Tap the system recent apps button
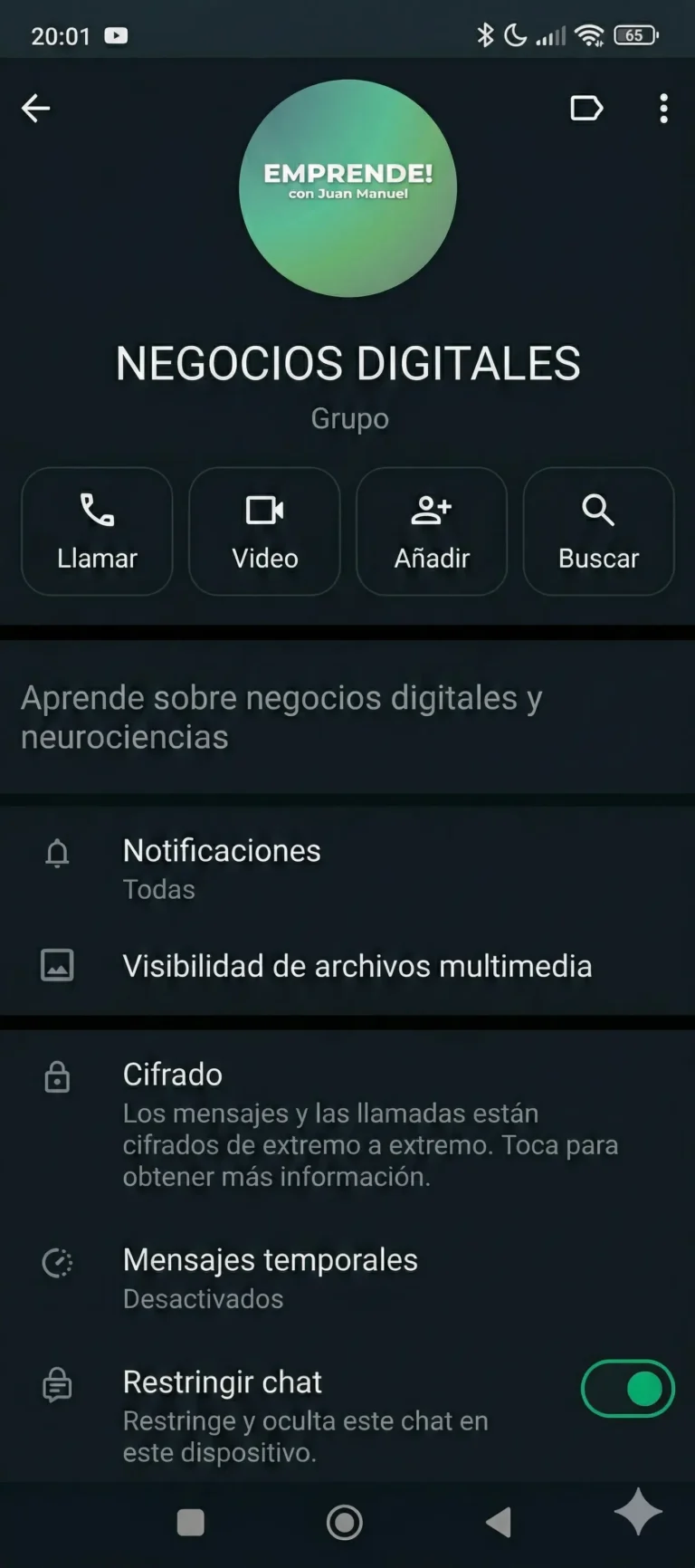The image size is (695, 1568). click(x=190, y=1523)
